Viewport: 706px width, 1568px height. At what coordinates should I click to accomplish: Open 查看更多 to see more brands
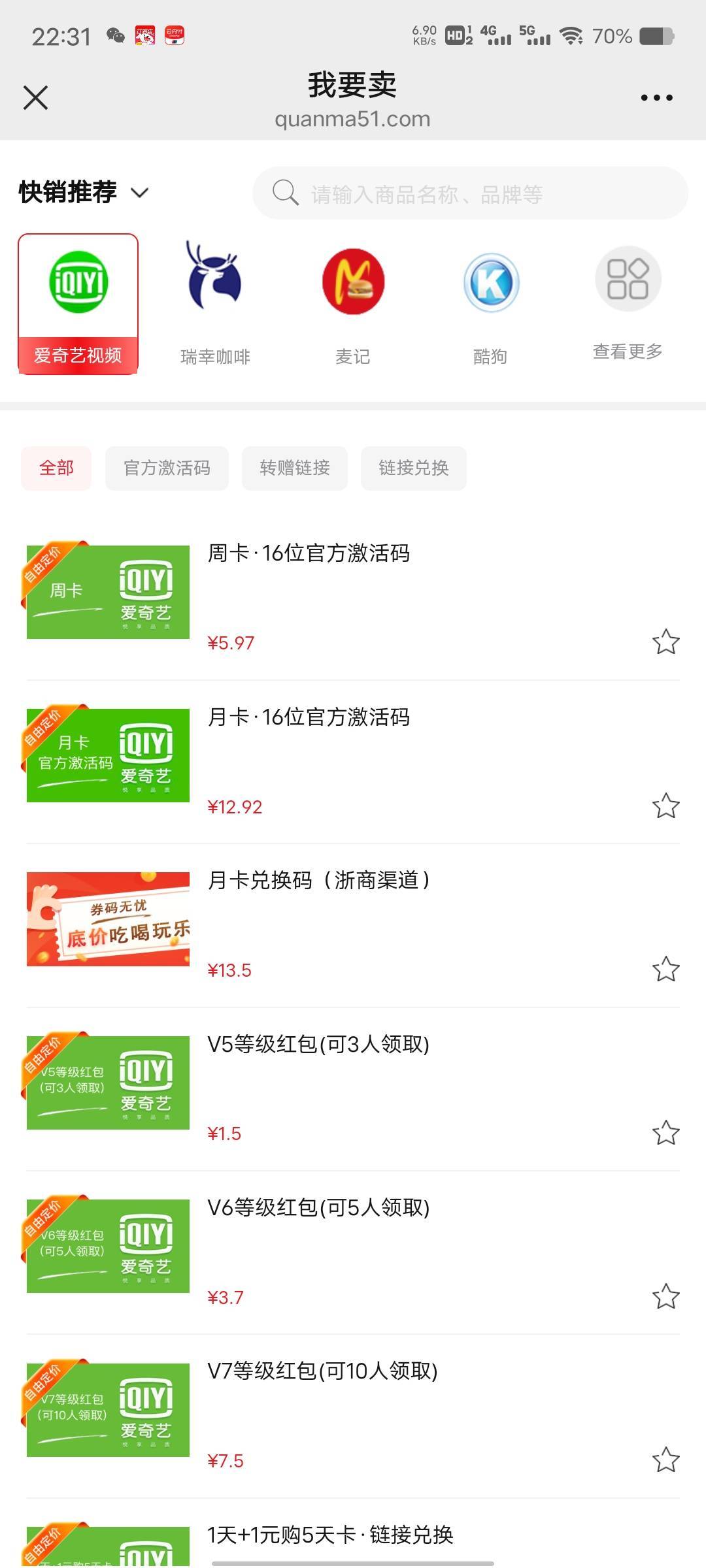point(628,304)
